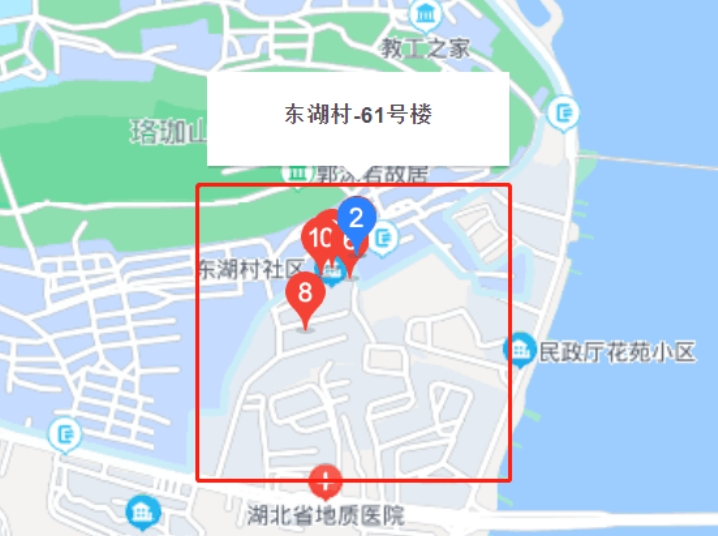Tap the red marker numbered 8

pos(306,294)
